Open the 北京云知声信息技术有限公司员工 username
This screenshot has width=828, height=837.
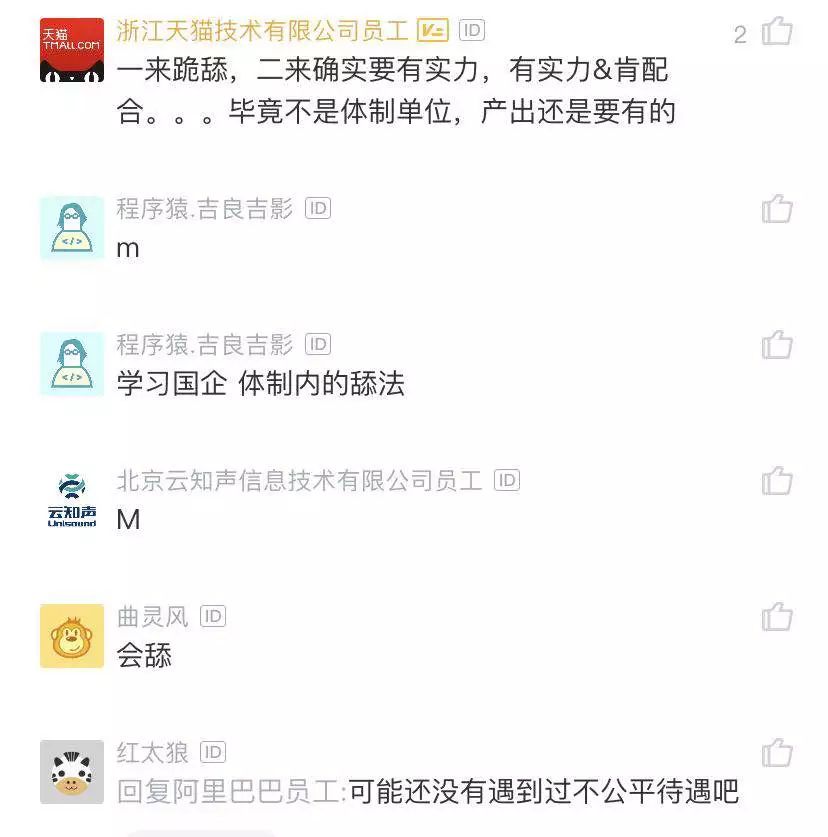point(299,480)
